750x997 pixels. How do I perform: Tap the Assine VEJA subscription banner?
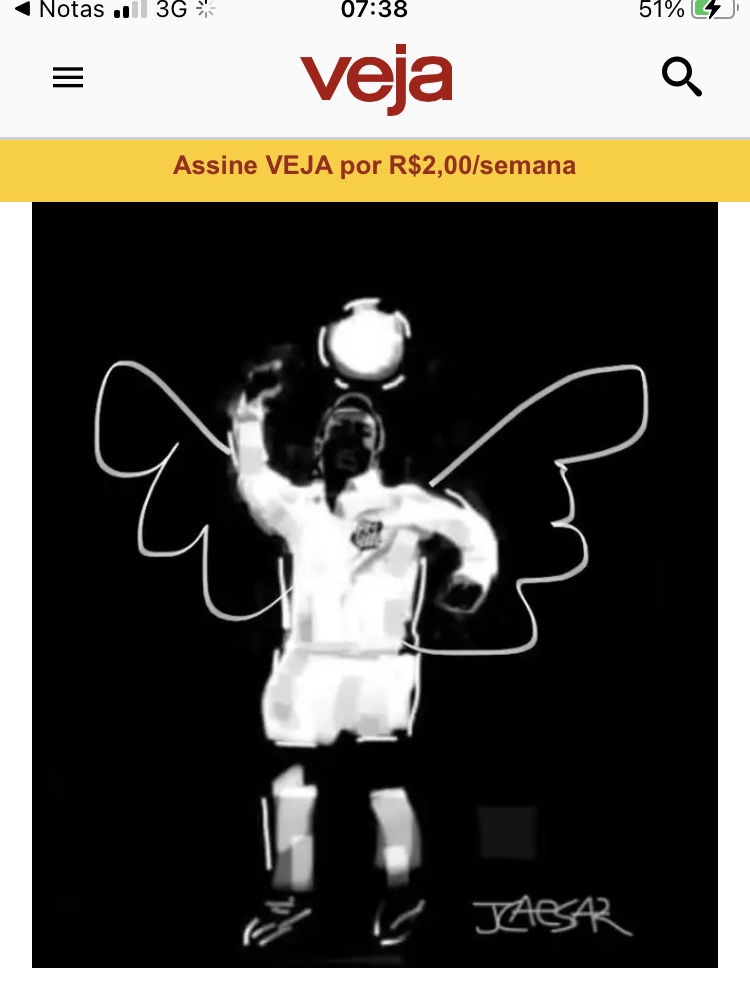[375, 165]
